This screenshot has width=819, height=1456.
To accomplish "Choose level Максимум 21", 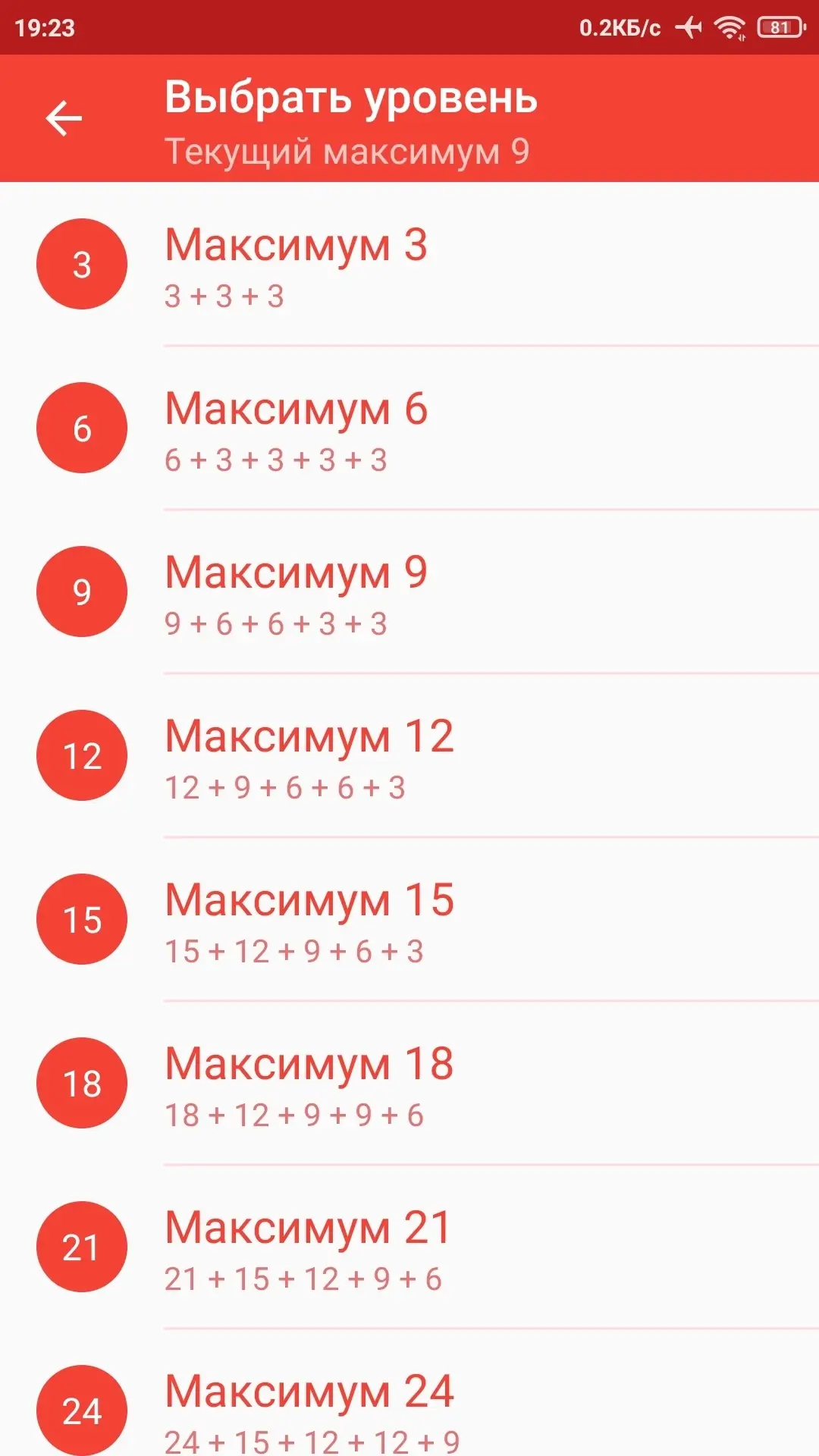I will coord(409,1247).
